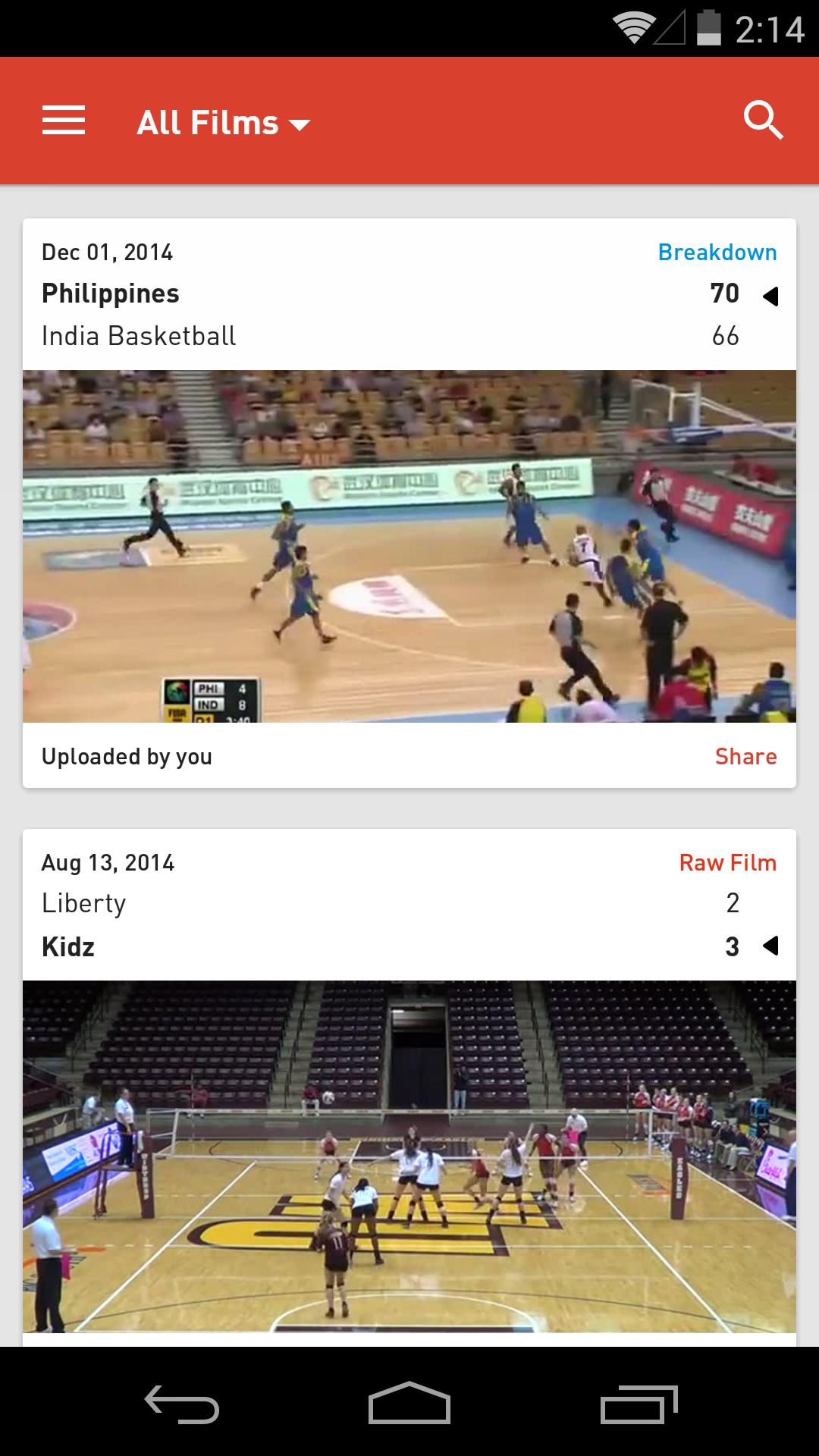Expand the All Films dropdown
Screen dimensions: 819x1456
(x=223, y=123)
